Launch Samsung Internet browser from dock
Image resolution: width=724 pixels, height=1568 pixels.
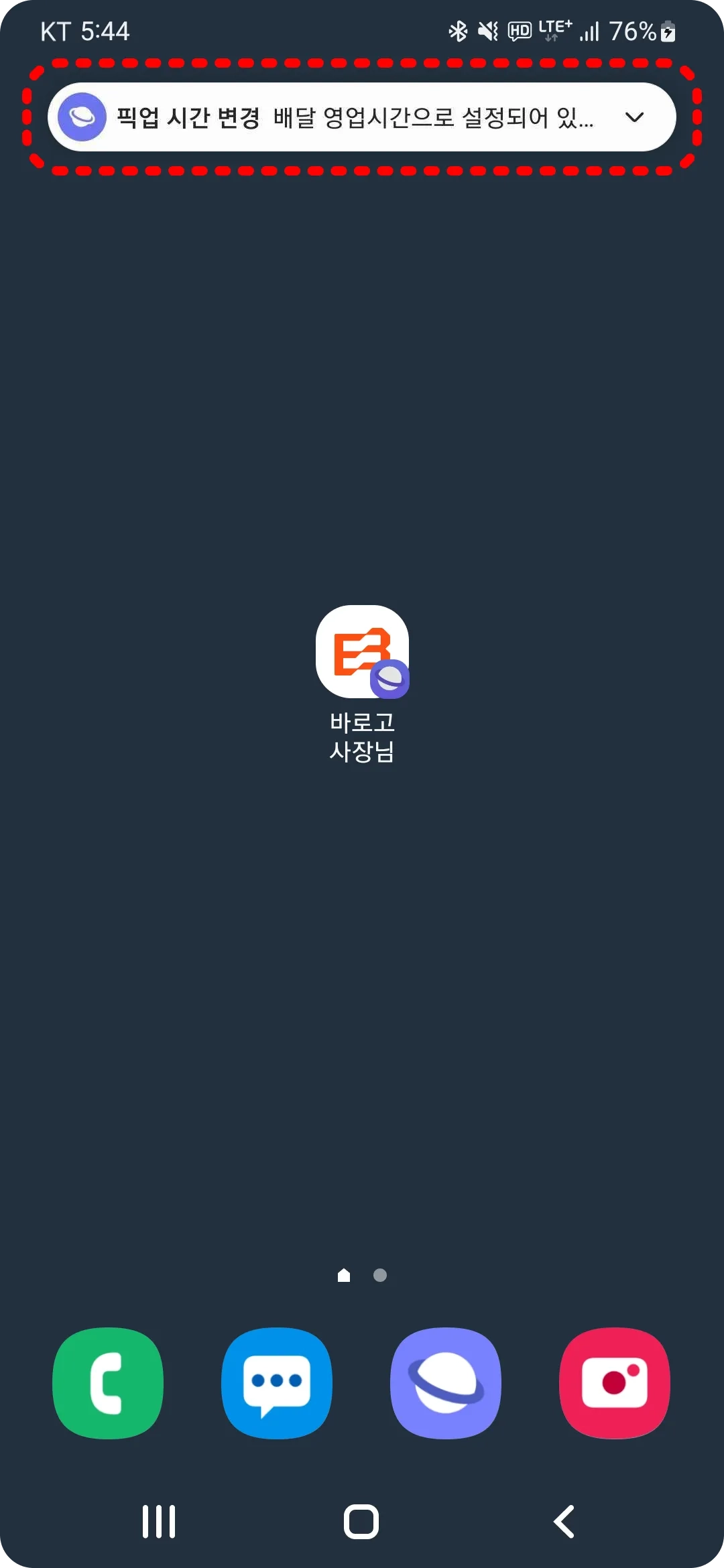tap(446, 1383)
